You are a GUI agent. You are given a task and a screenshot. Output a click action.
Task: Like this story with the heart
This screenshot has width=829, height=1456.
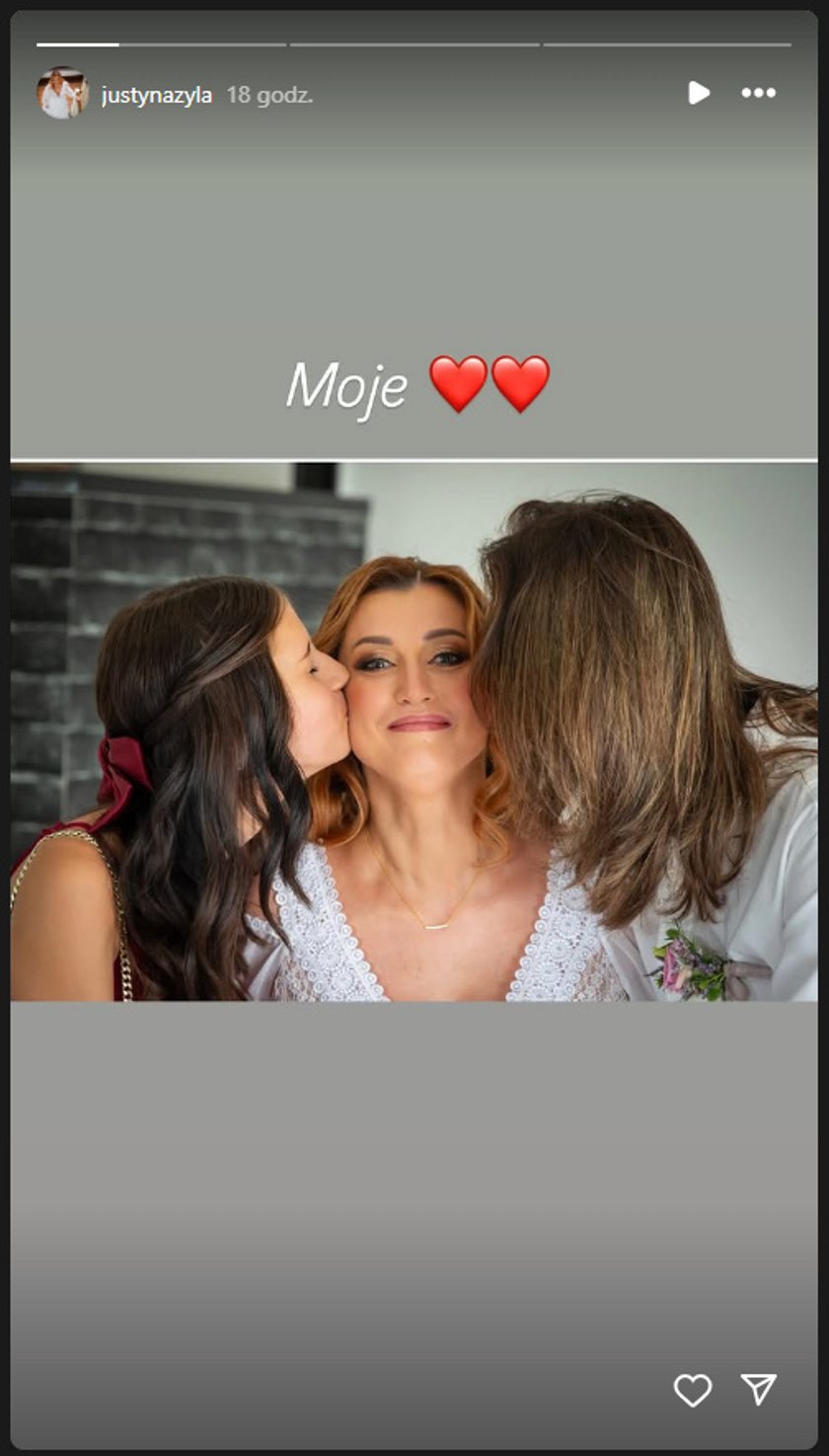click(x=692, y=1391)
